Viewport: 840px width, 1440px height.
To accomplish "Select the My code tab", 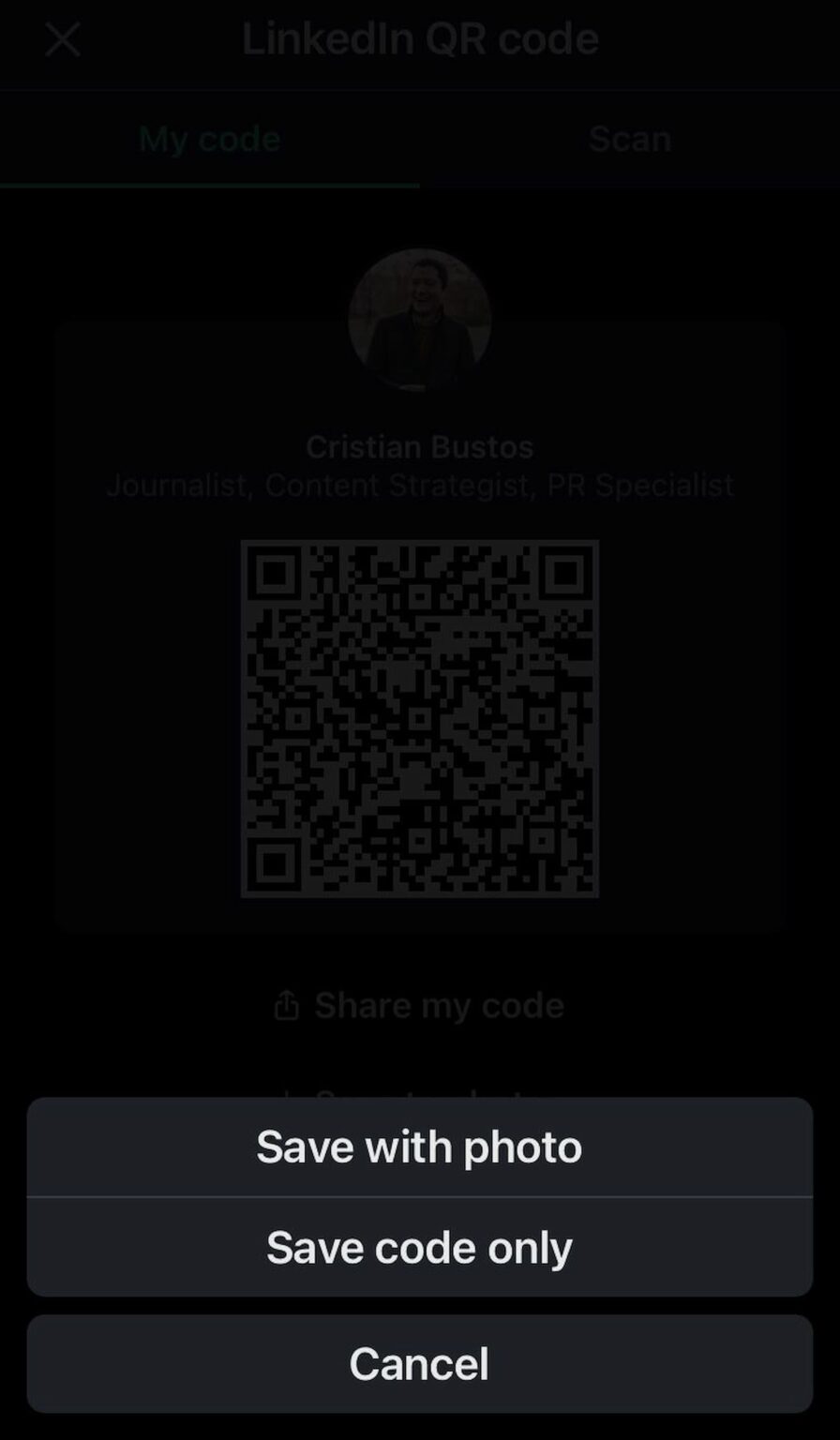I will click(x=208, y=138).
